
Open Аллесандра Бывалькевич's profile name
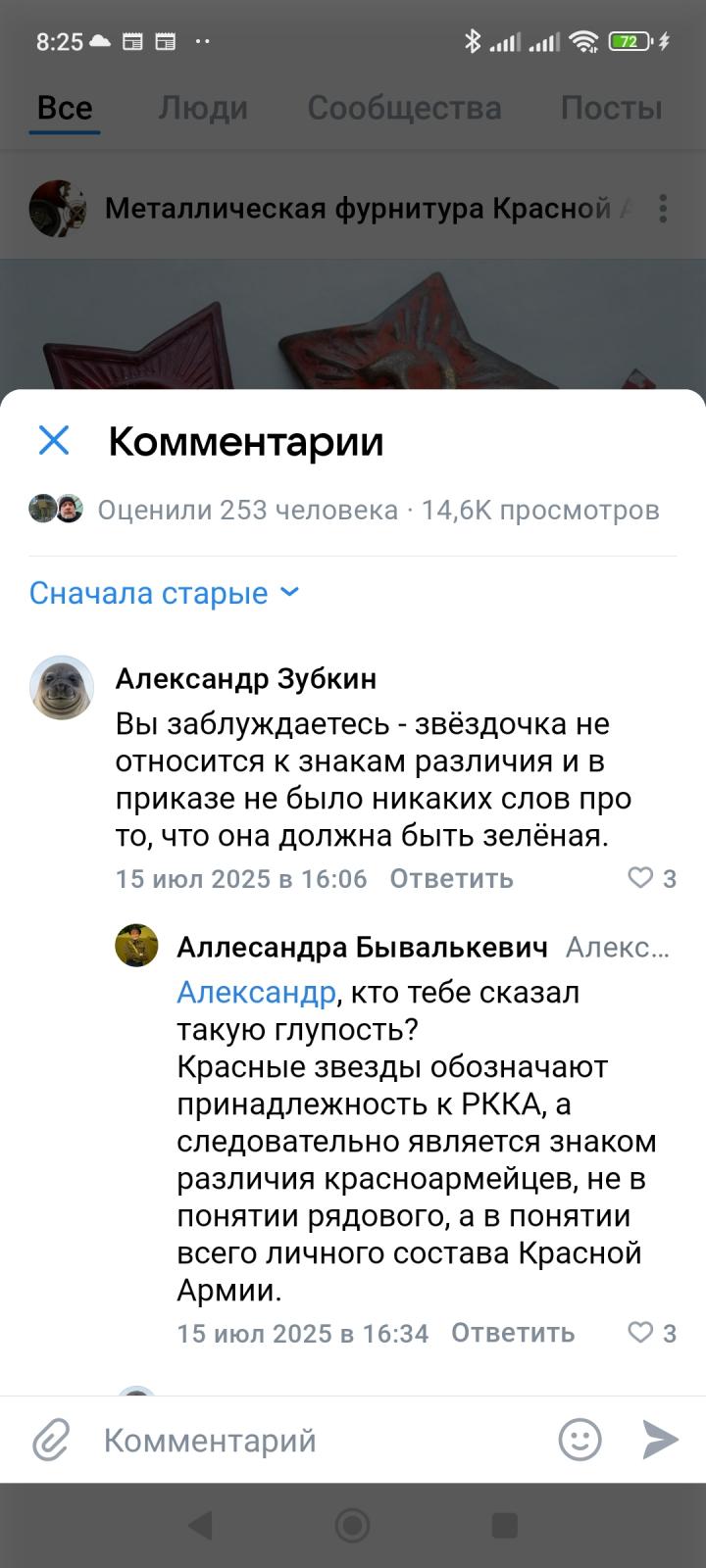(x=362, y=947)
